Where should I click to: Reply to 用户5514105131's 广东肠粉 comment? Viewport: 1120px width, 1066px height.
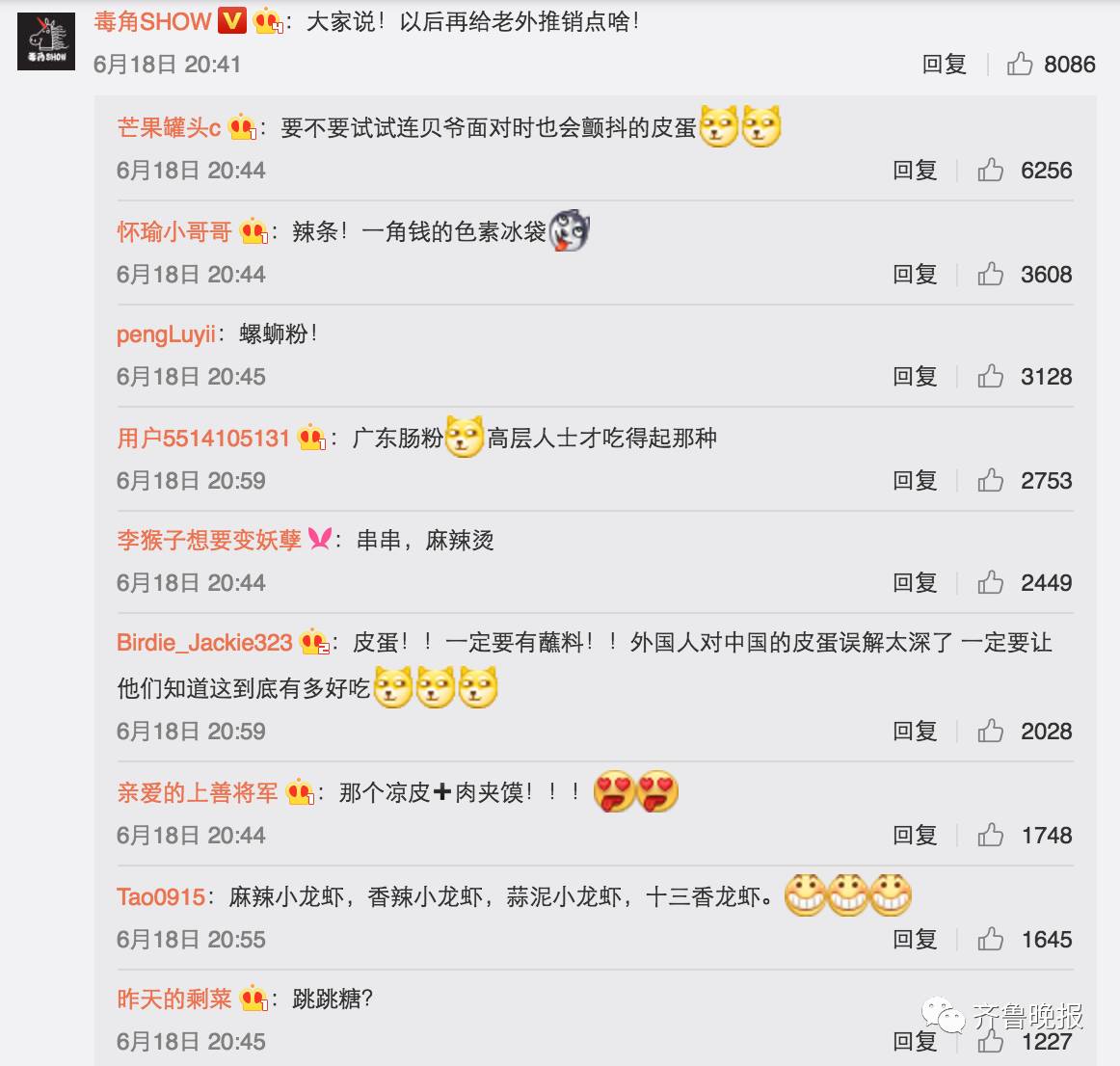click(x=915, y=481)
